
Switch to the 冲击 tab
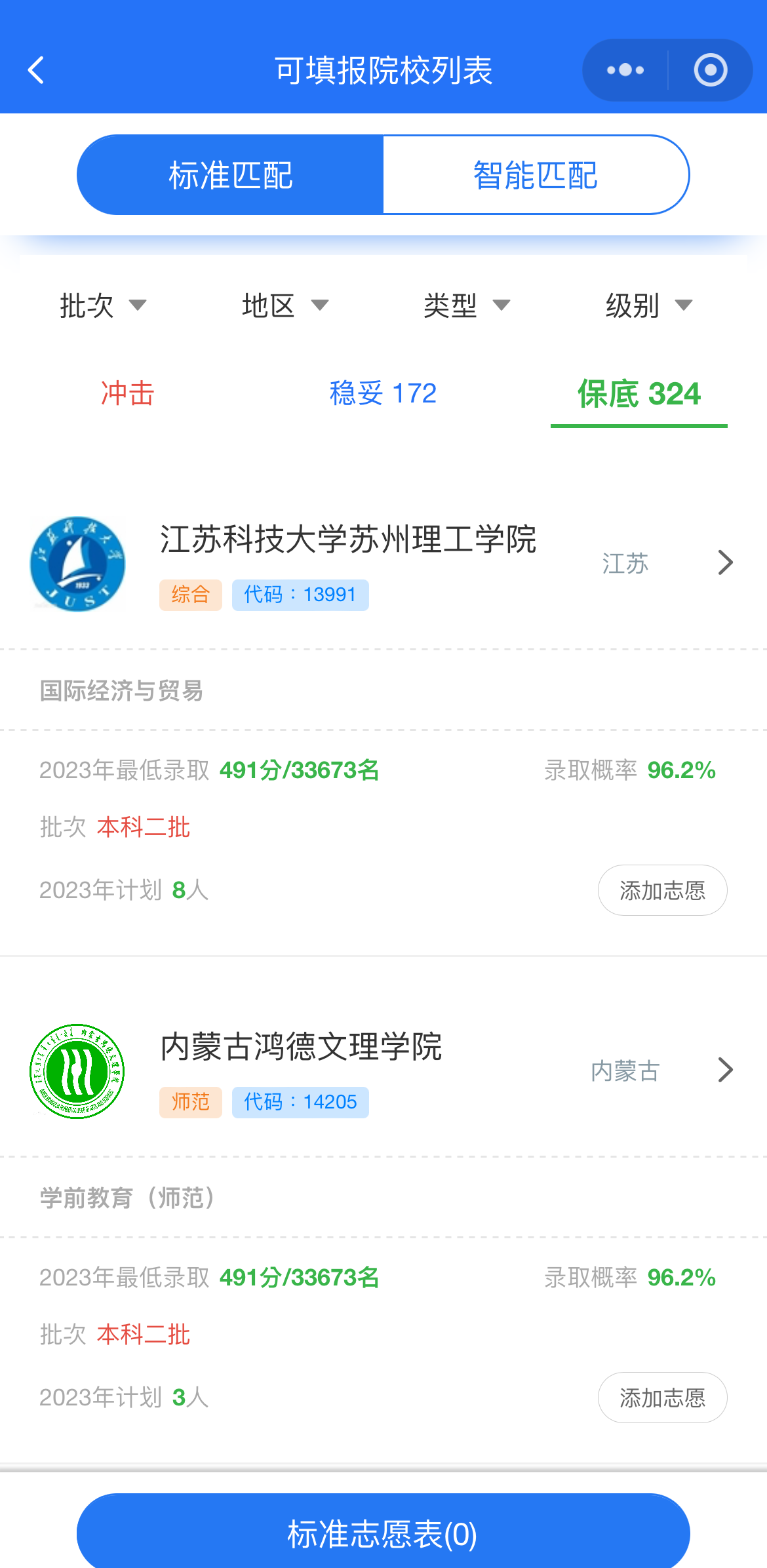[x=127, y=393]
